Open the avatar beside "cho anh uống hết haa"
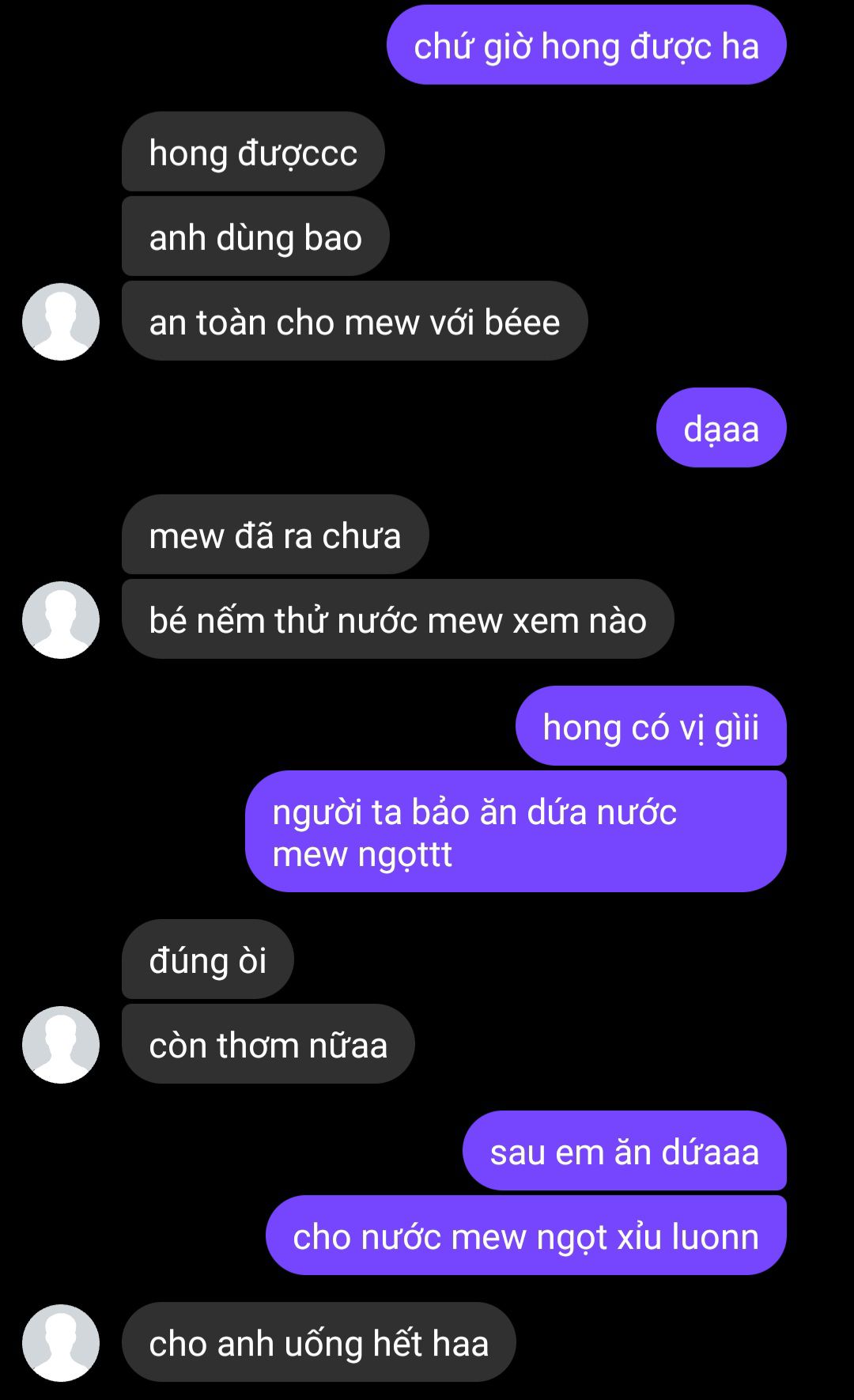854x1400 pixels. (x=61, y=1343)
